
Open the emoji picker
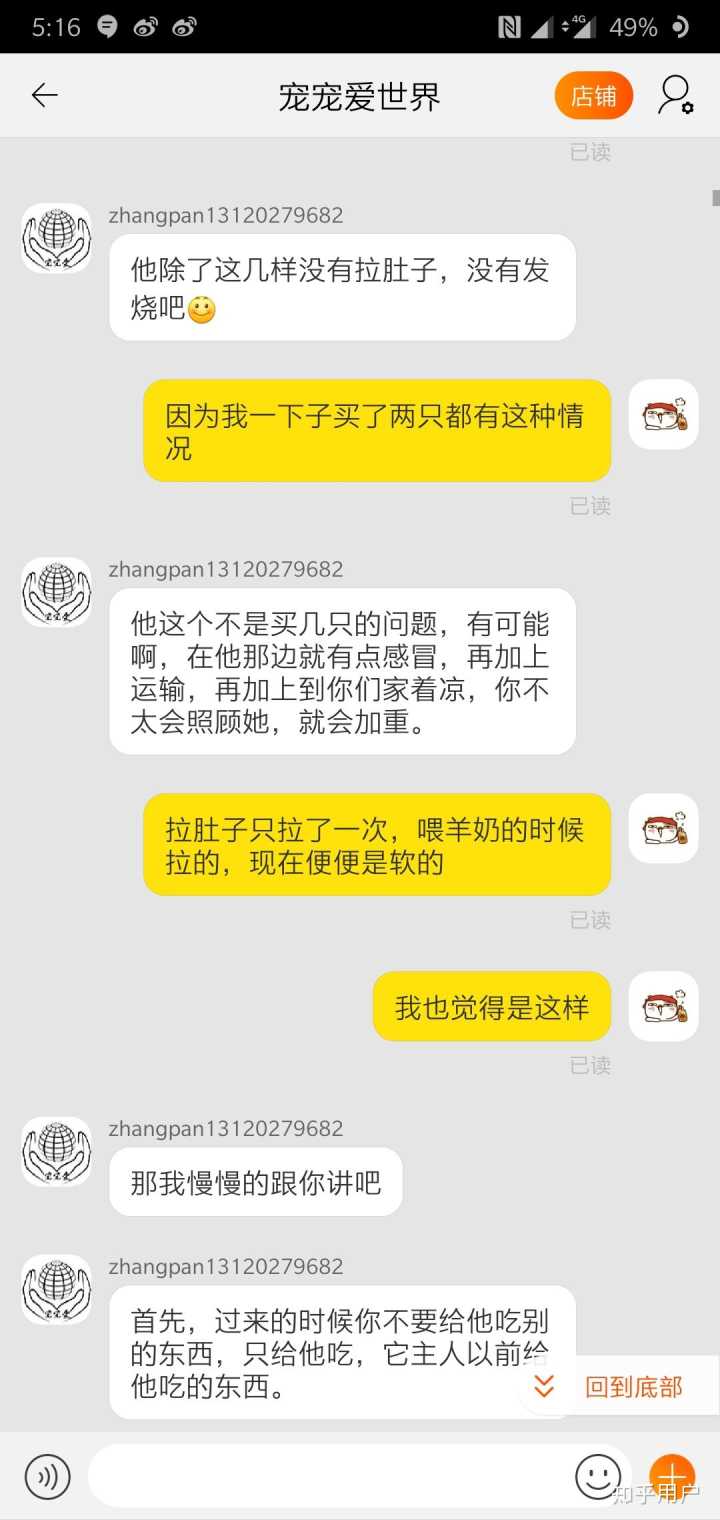click(598, 1476)
